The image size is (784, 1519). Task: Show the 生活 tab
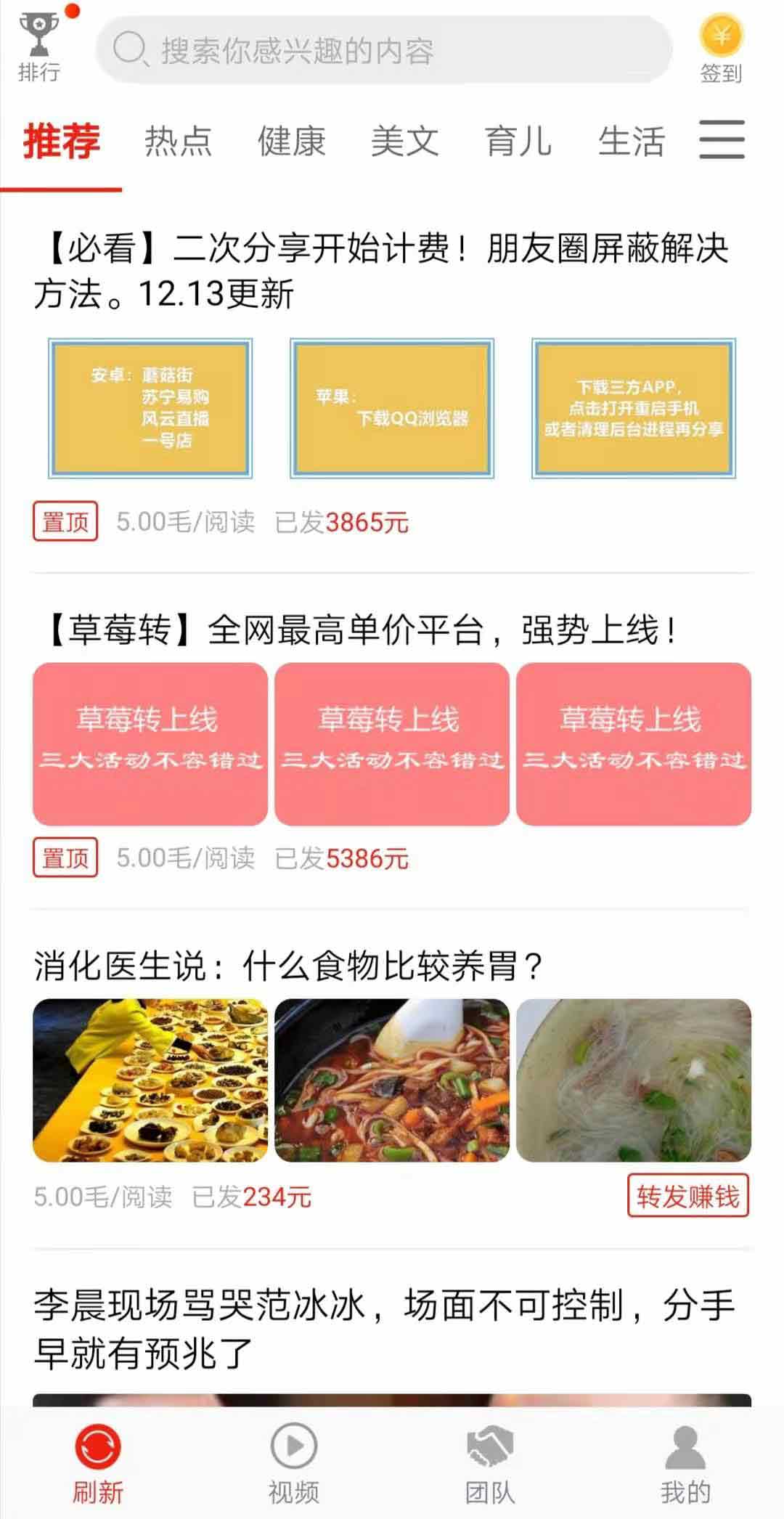[x=631, y=141]
